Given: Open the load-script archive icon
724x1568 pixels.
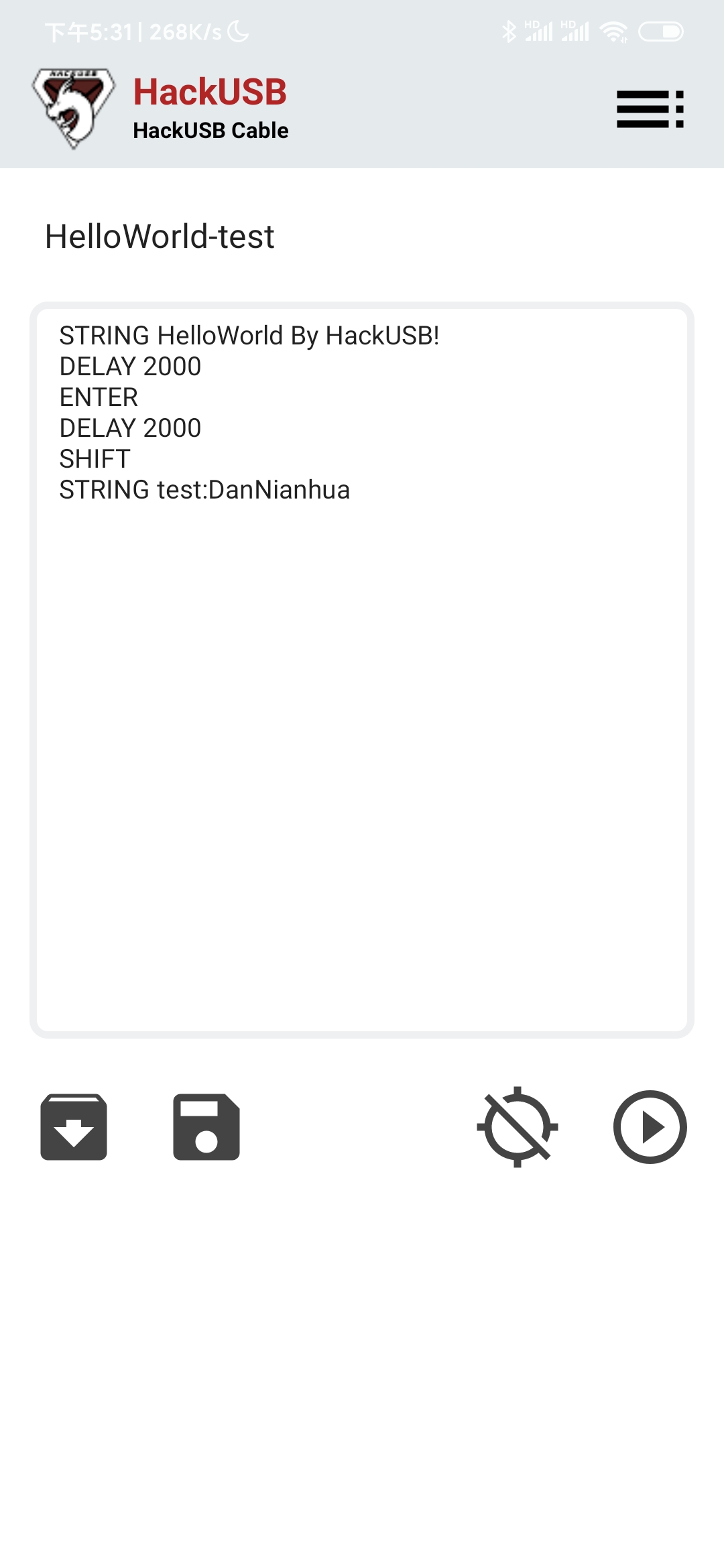Looking at the screenshot, I should (74, 1127).
